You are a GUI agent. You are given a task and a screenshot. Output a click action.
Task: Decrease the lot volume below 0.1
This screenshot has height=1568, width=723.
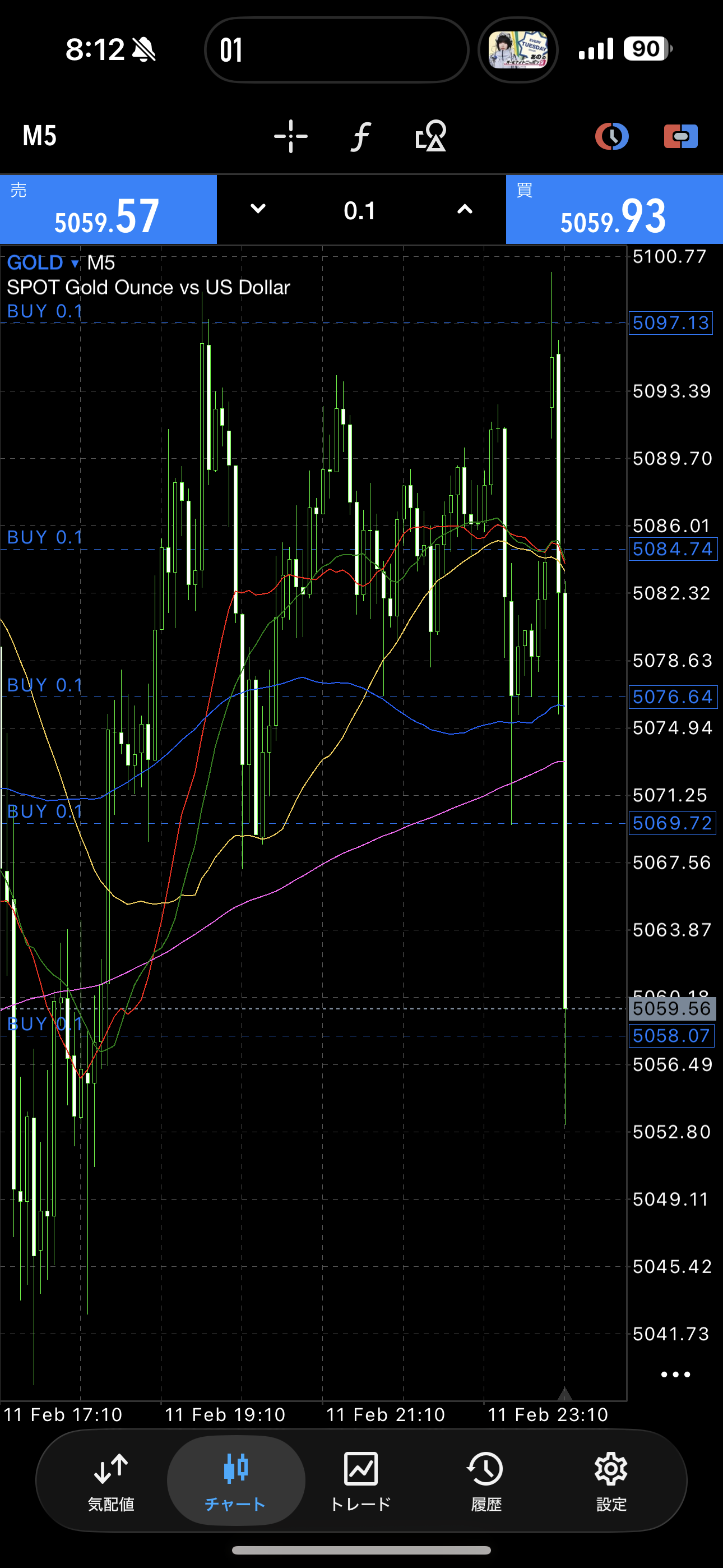258,209
